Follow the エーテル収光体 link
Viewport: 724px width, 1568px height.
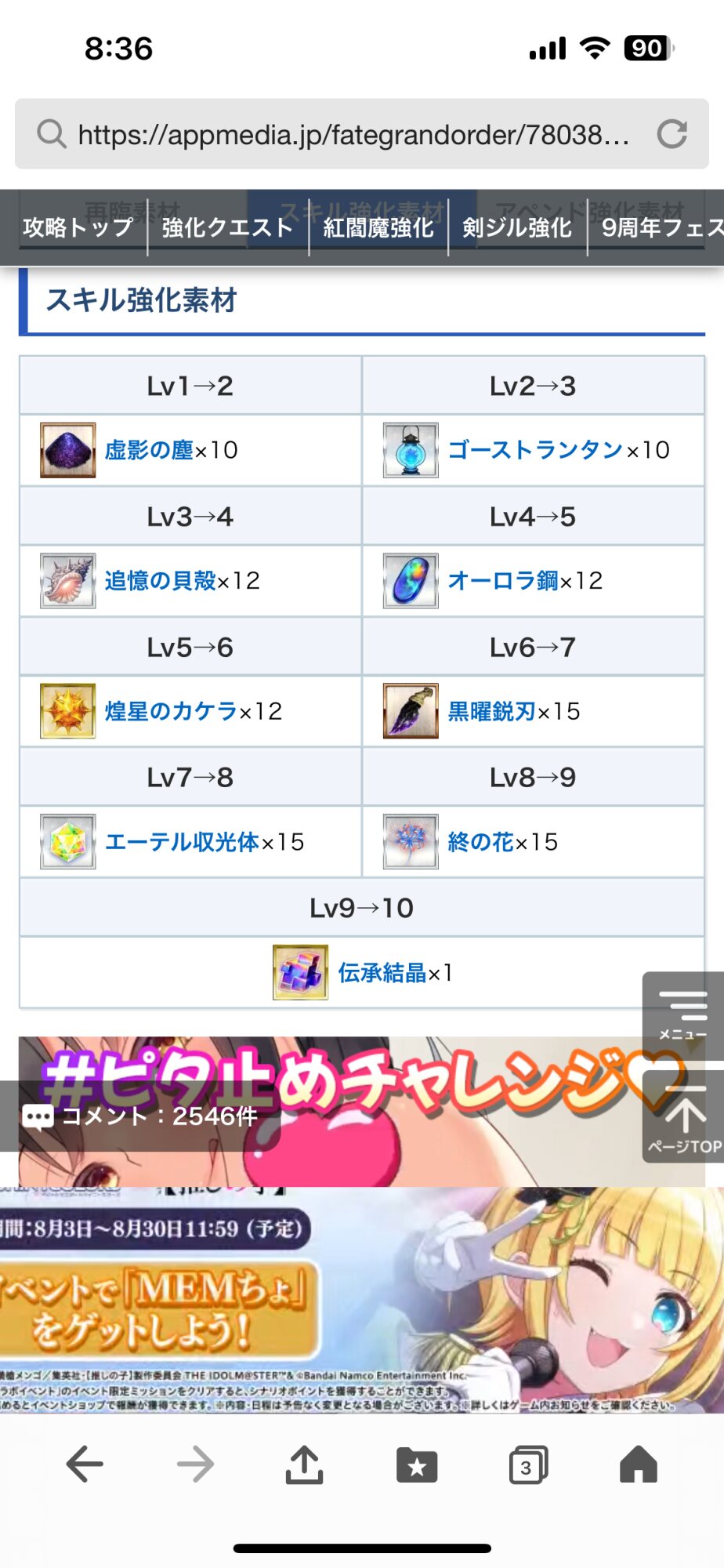(182, 842)
